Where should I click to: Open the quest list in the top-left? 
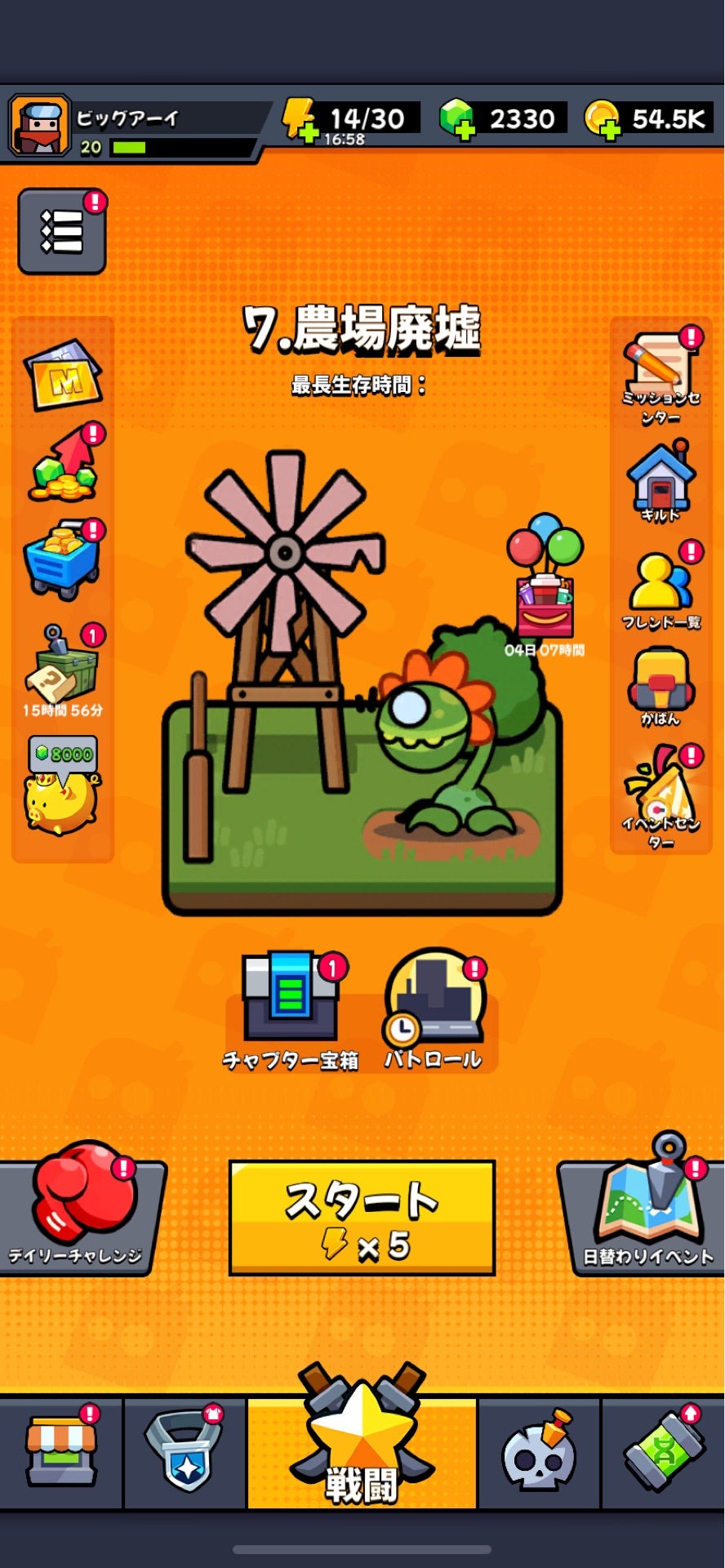coord(62,232)
